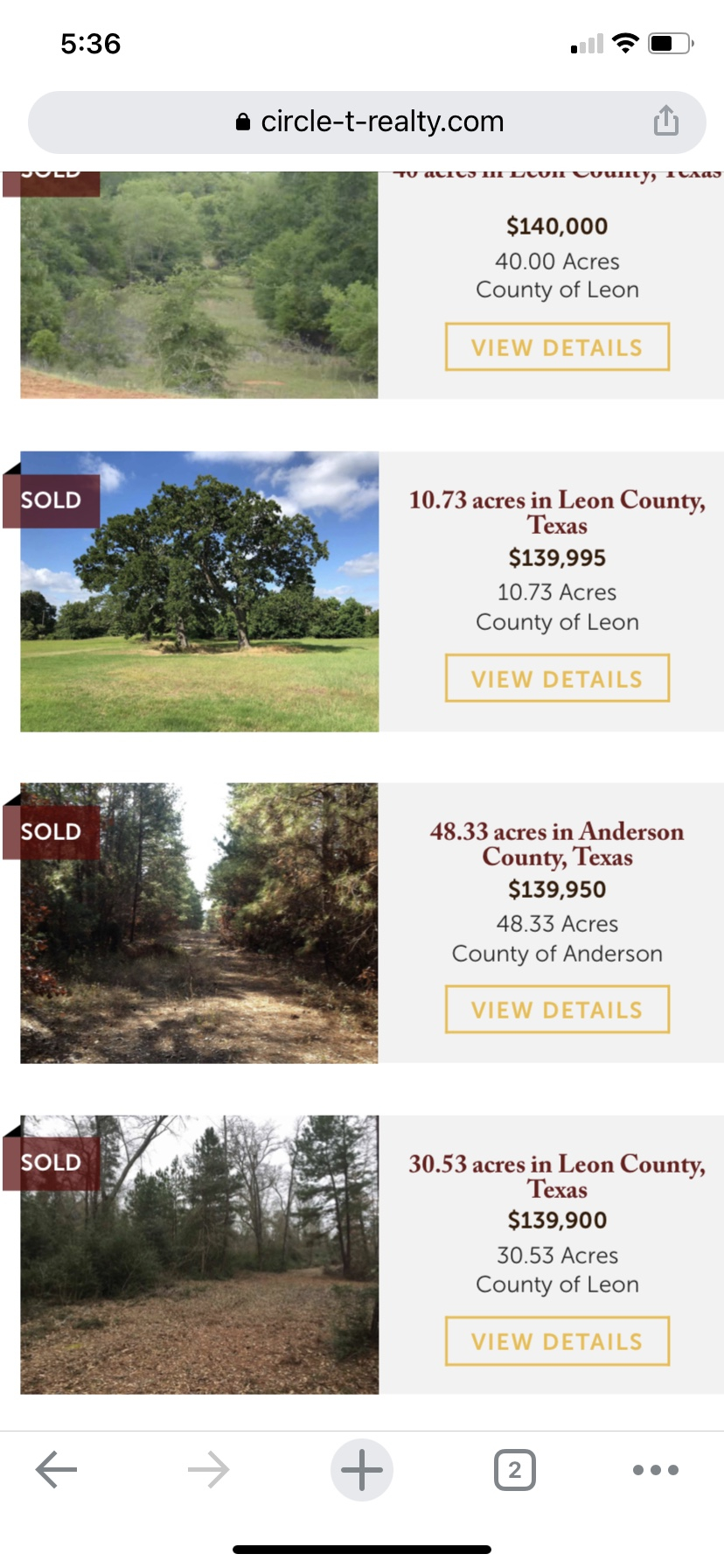Open the 48.33 acres Anderson County photo

coord(199,923)
